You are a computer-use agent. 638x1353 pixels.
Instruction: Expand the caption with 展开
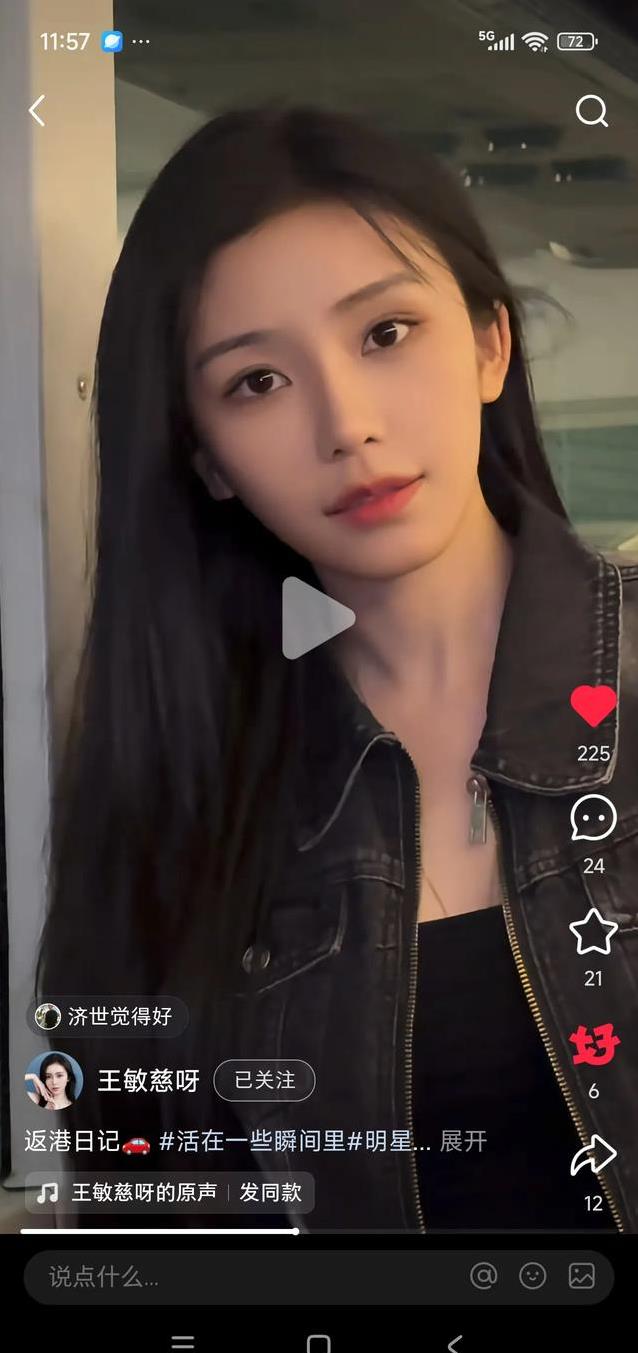[464, 1141]
